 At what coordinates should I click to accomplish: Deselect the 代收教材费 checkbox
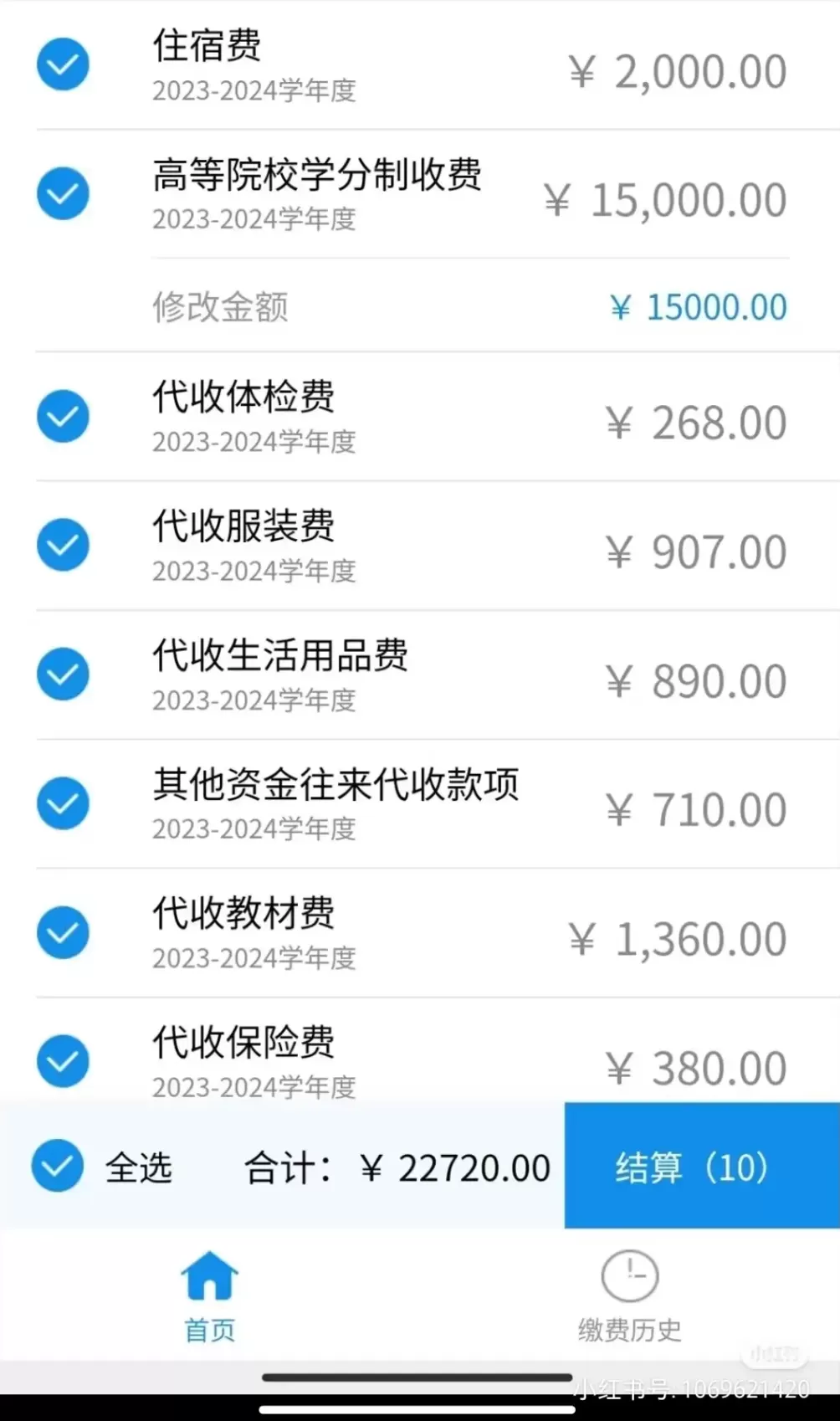tap(63, 932)
